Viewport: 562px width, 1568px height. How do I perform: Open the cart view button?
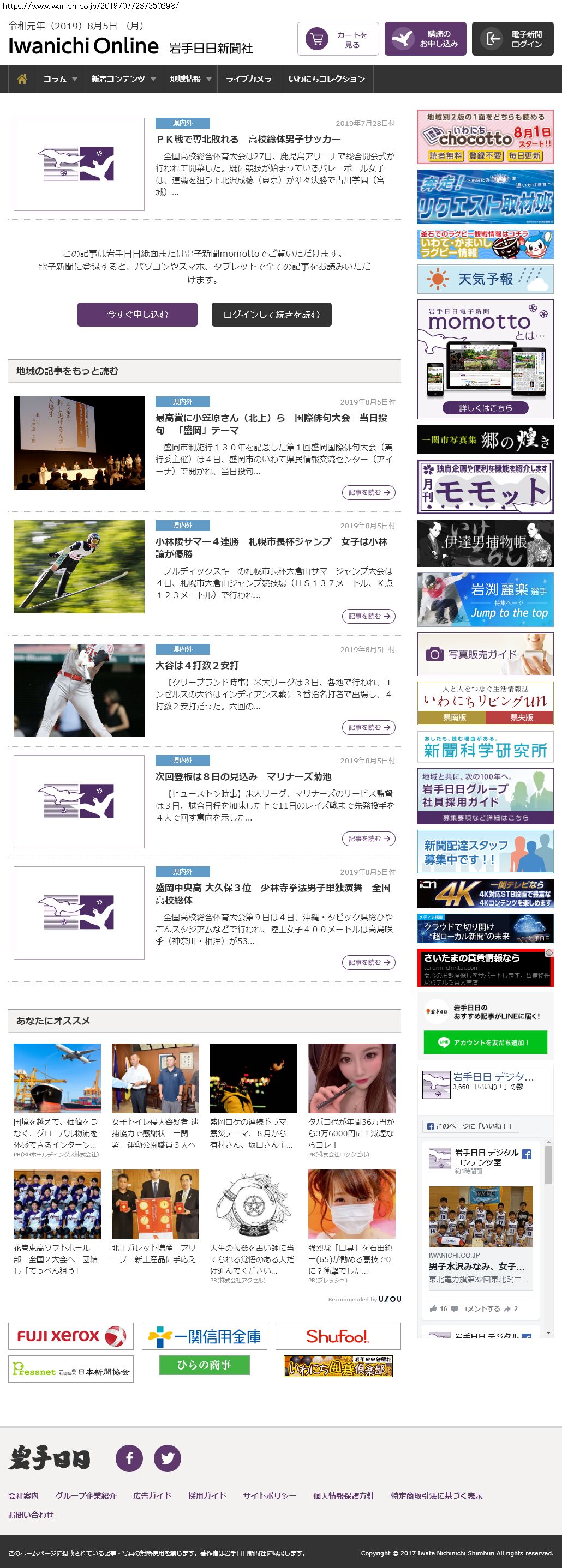click(338, 39)
